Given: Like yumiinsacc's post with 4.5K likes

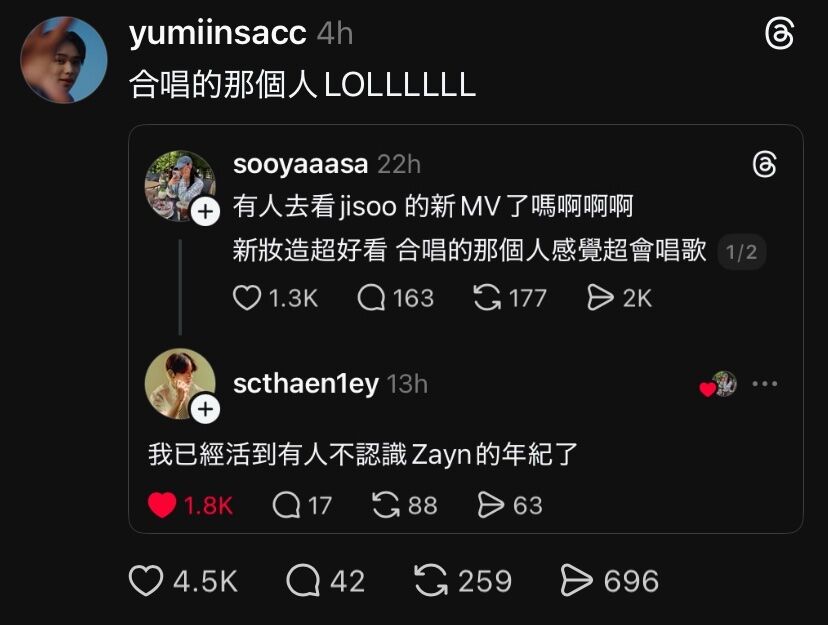Looking at the screenshot, I should point(146,580).
